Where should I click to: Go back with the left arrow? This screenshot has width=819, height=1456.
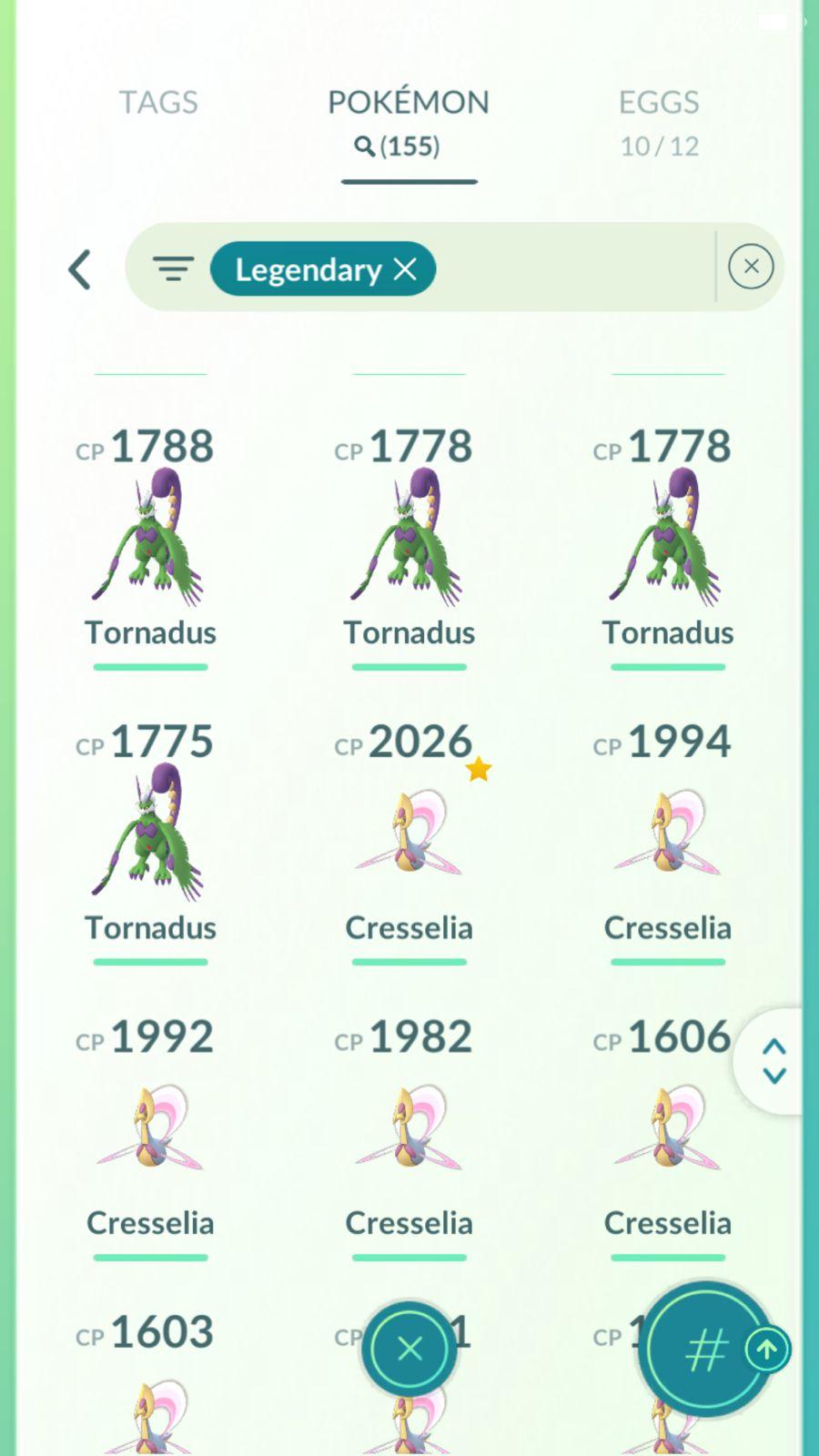(x=80, y=269)
